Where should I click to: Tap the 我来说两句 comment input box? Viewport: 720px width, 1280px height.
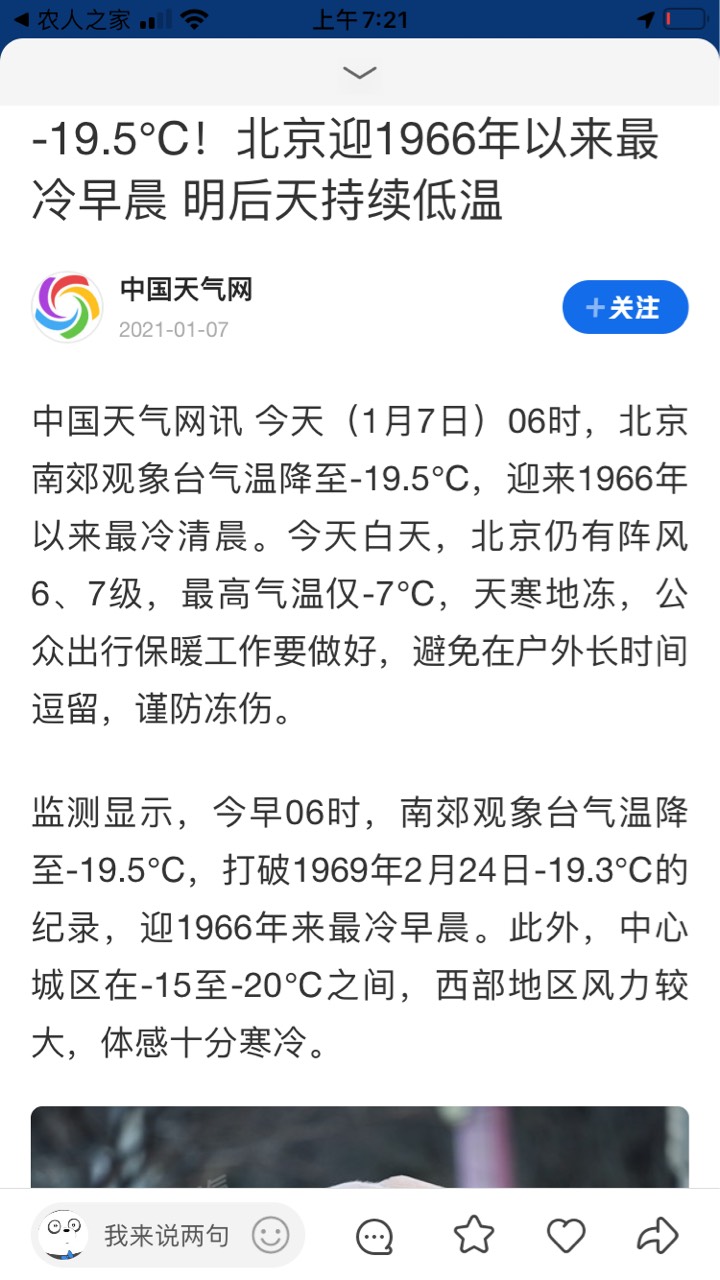pos(167,1236)
